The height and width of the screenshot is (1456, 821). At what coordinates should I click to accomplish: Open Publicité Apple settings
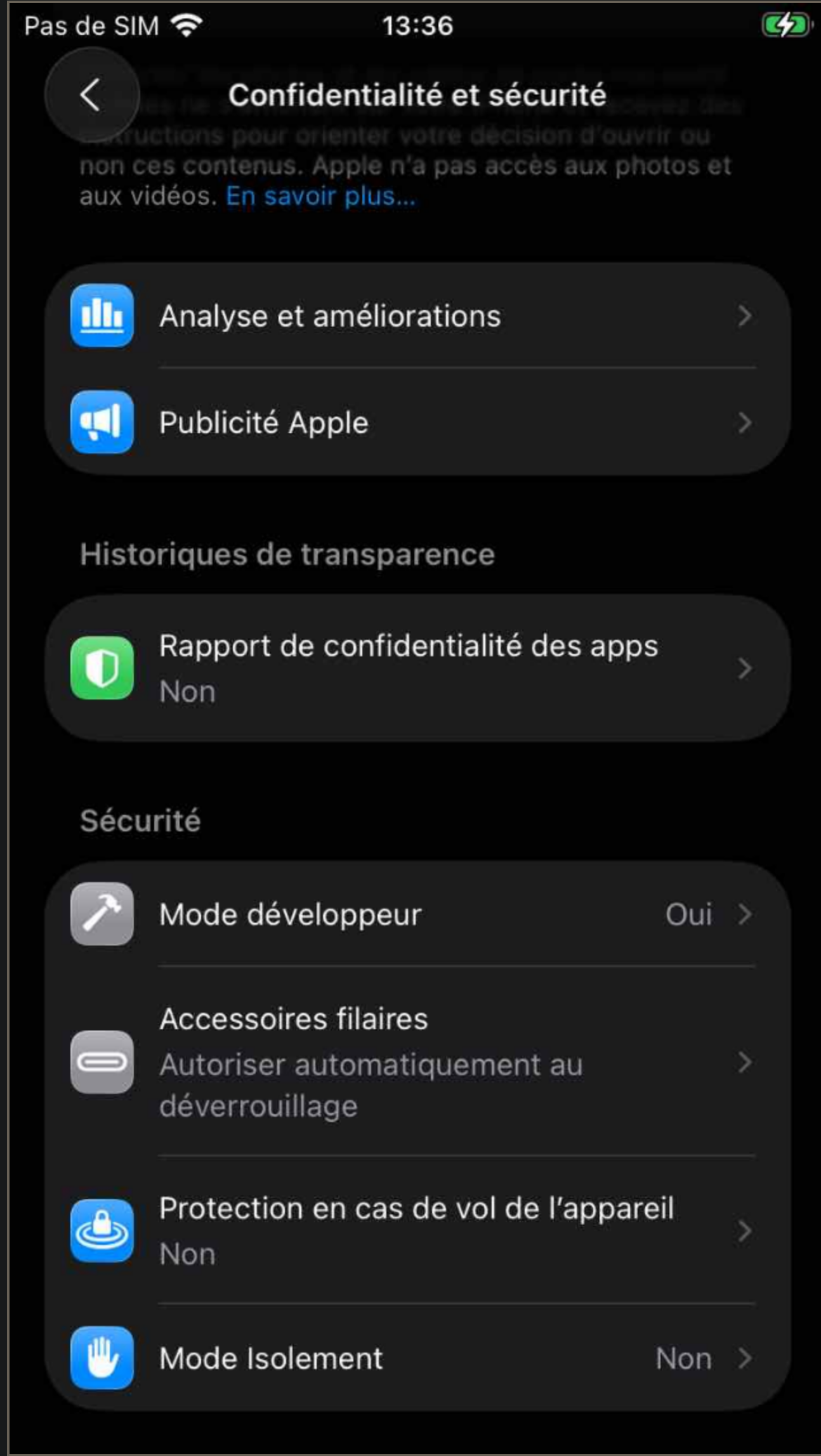(x=417, y=422)
